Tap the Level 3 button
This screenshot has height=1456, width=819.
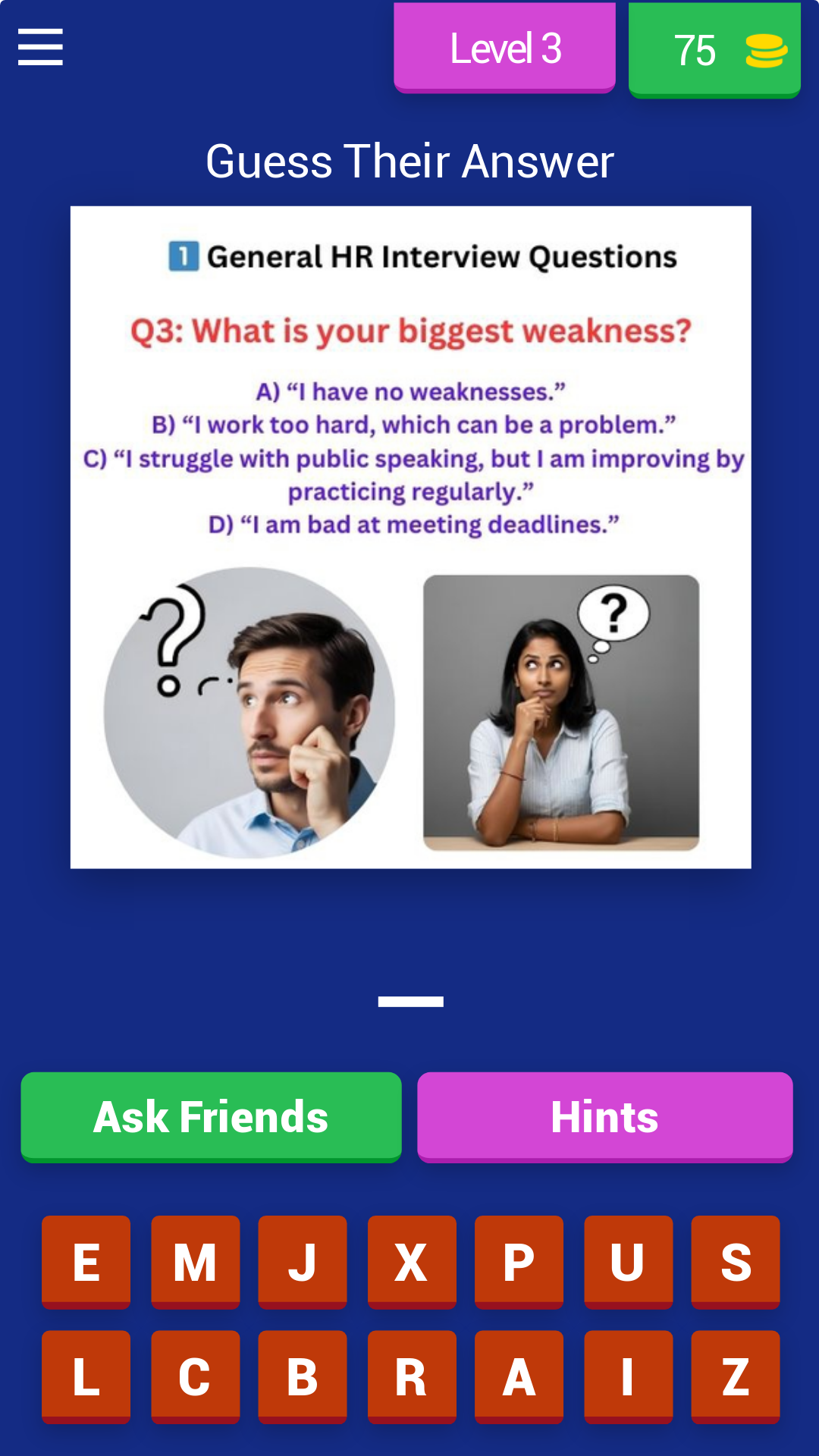tap(504, 48)
